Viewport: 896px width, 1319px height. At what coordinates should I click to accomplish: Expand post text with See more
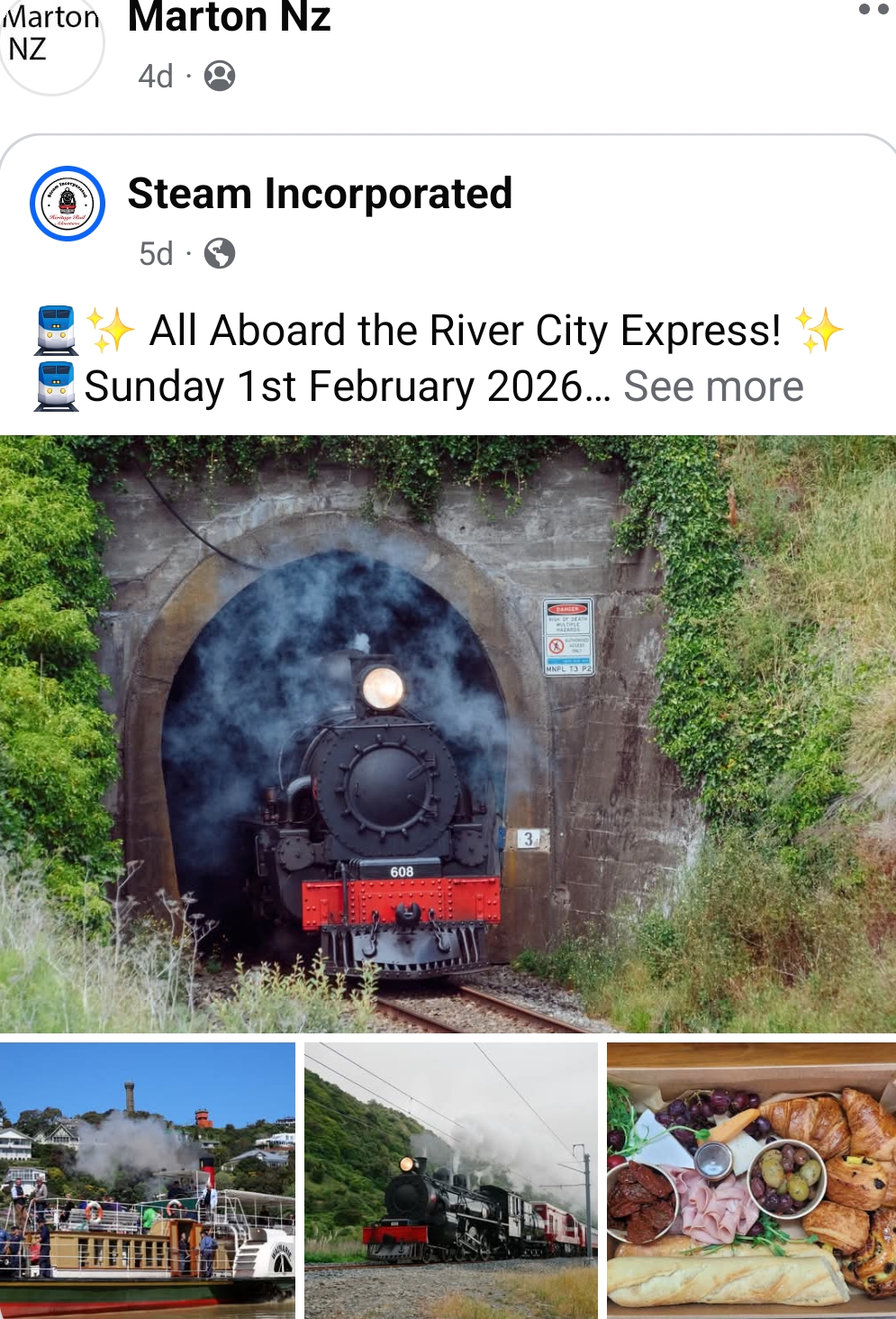coord(713,387)
